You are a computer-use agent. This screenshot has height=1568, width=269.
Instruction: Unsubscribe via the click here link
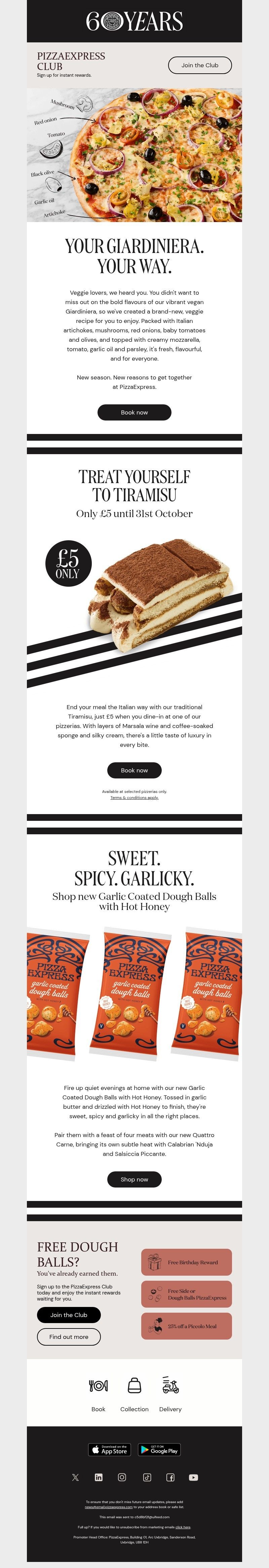pos(183,1527)
